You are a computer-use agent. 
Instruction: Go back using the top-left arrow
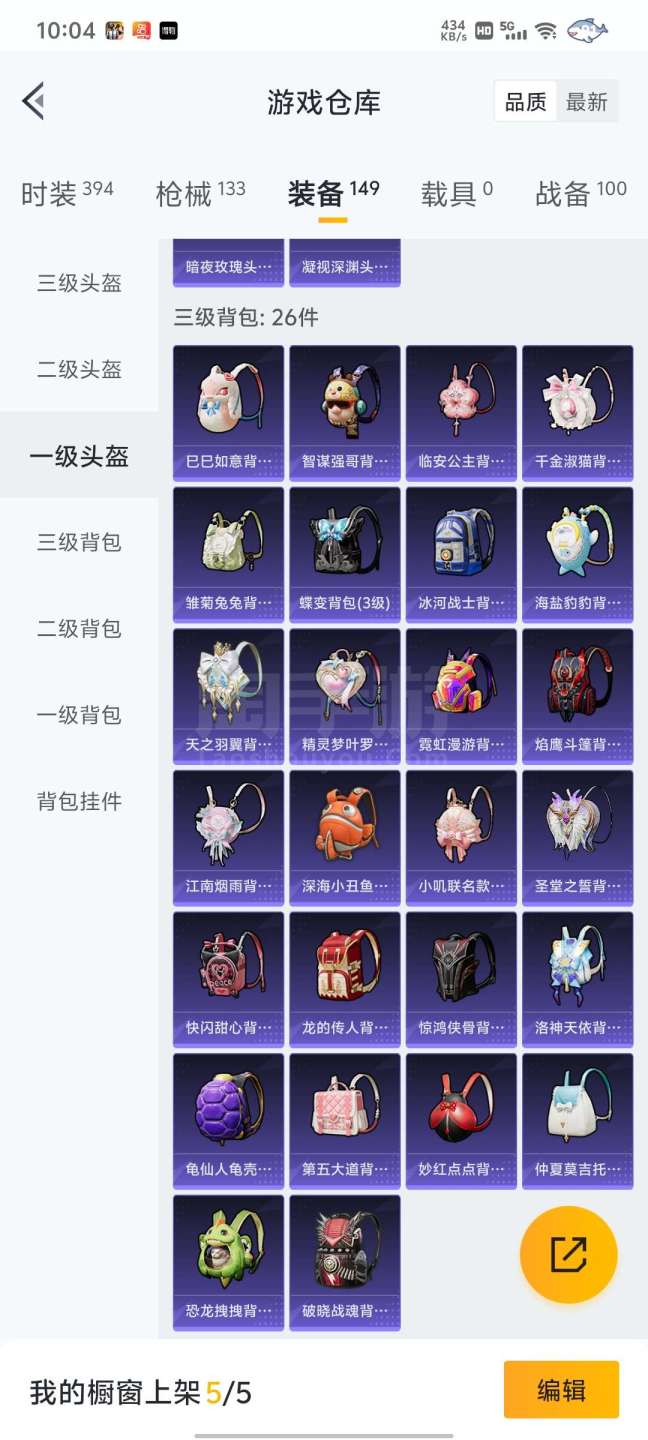coord(34,101)
